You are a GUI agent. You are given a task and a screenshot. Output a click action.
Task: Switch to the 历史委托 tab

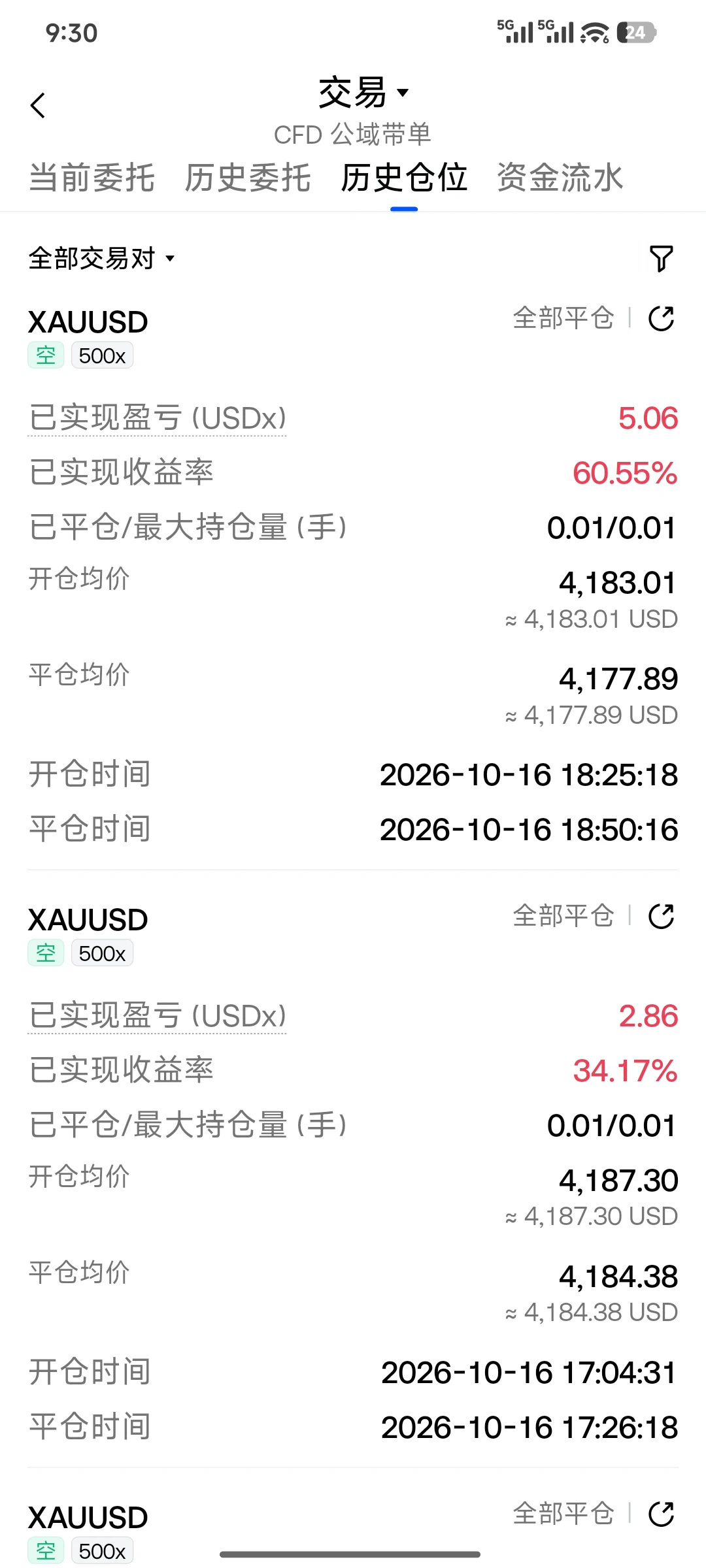pyautogui.click(x=248, y=178)
